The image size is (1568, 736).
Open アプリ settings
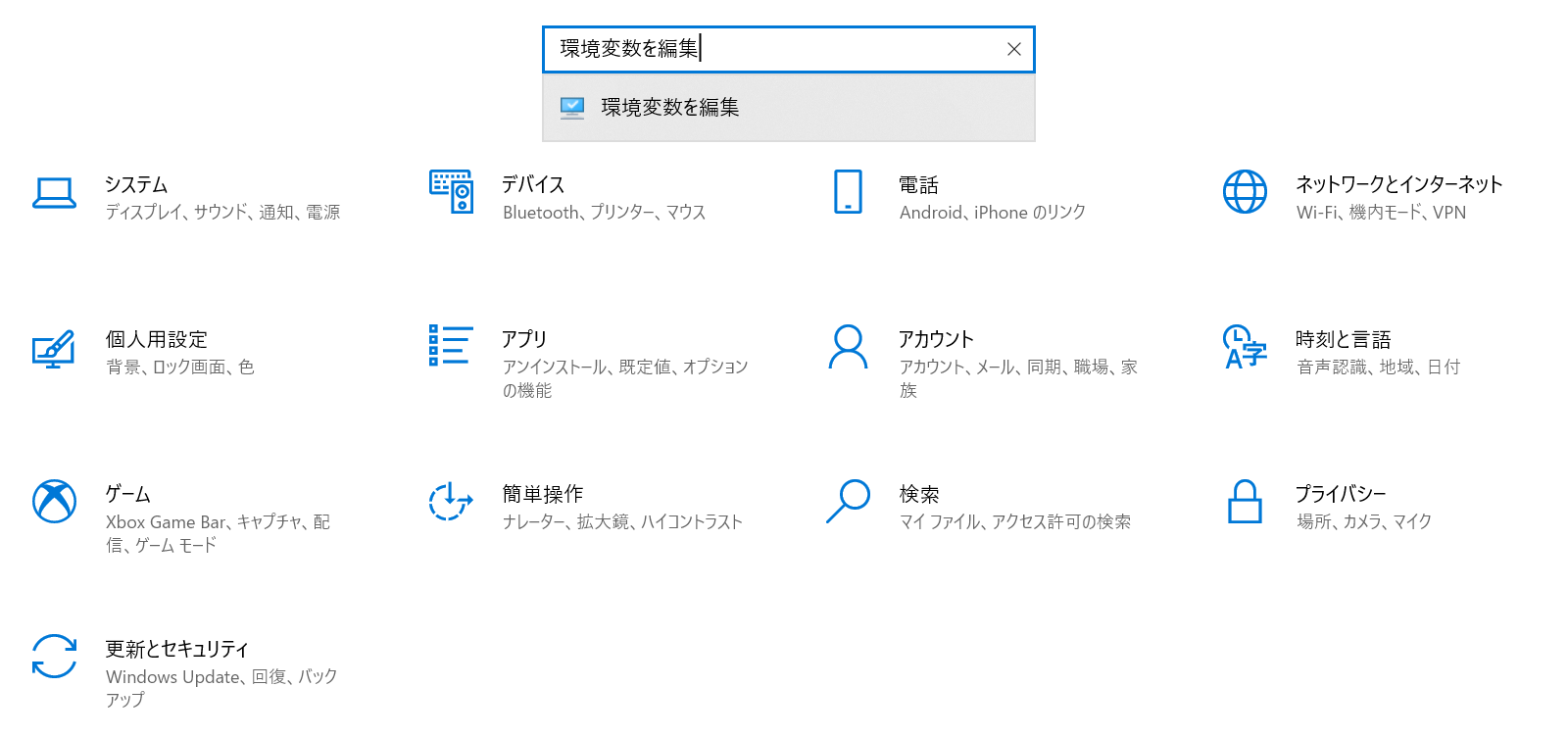coord(524,340)
